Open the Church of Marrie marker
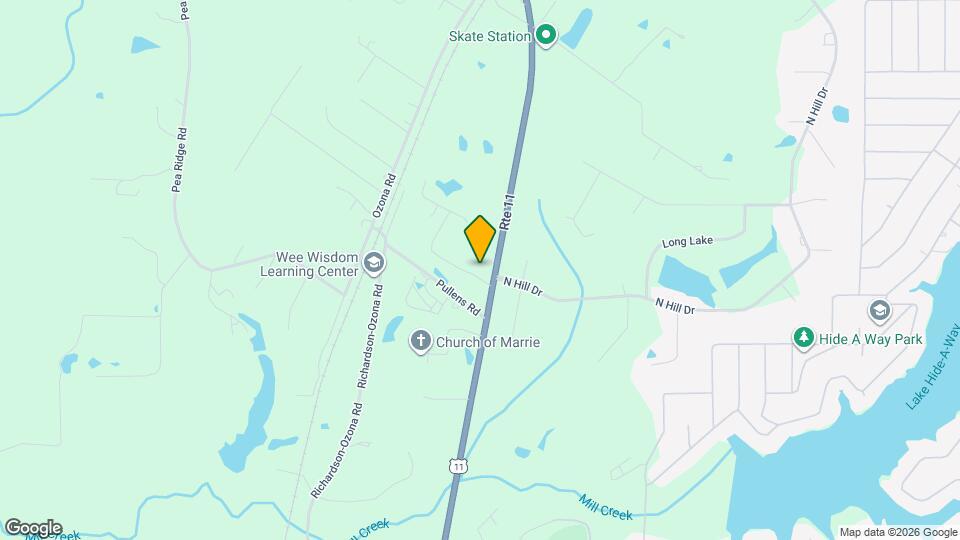Image resolution: width=960 pixels, height=540 pixels. pyautogui.click(x=421, y=342)
